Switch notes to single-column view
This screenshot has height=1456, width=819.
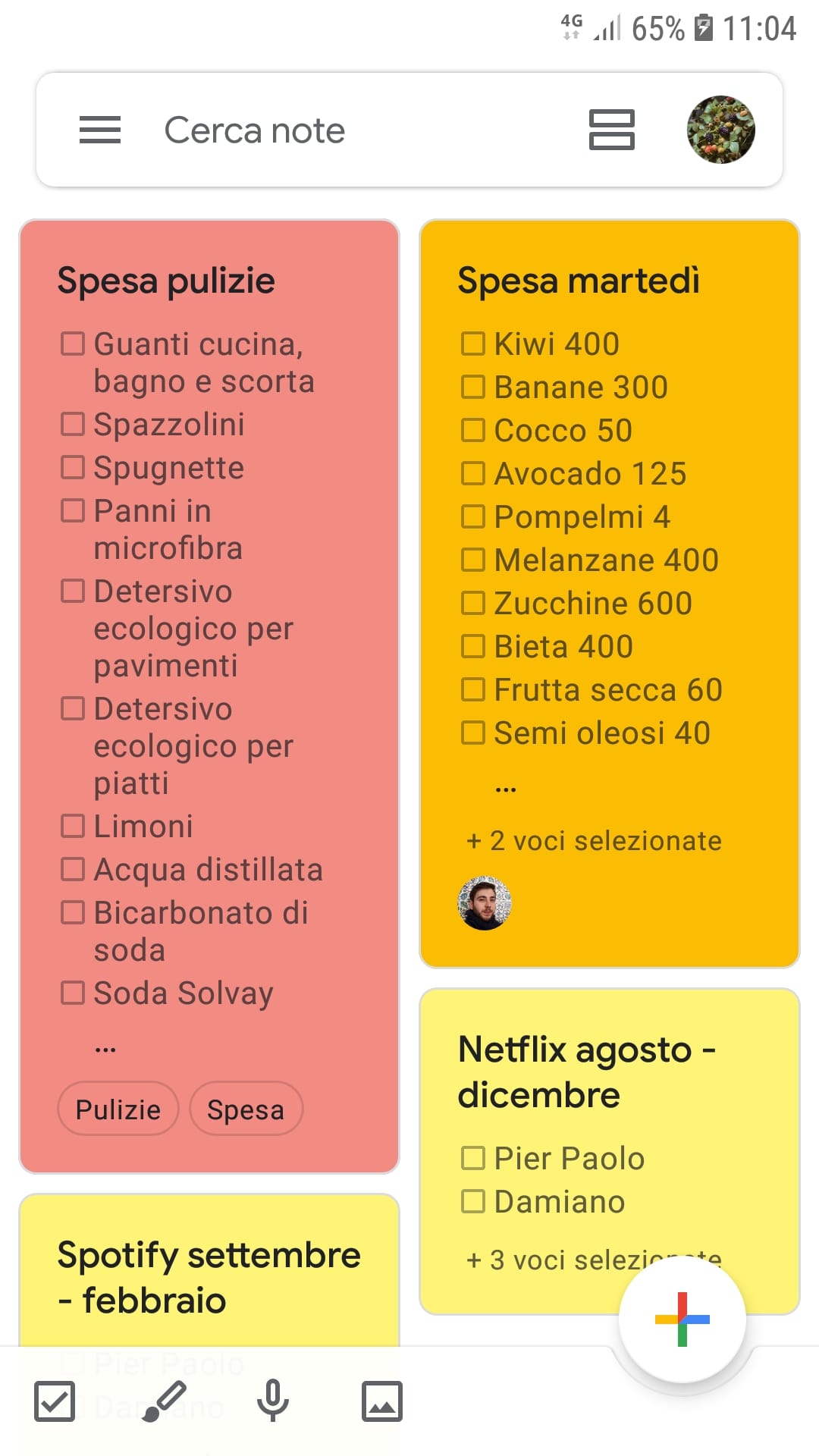coord(611,130)
